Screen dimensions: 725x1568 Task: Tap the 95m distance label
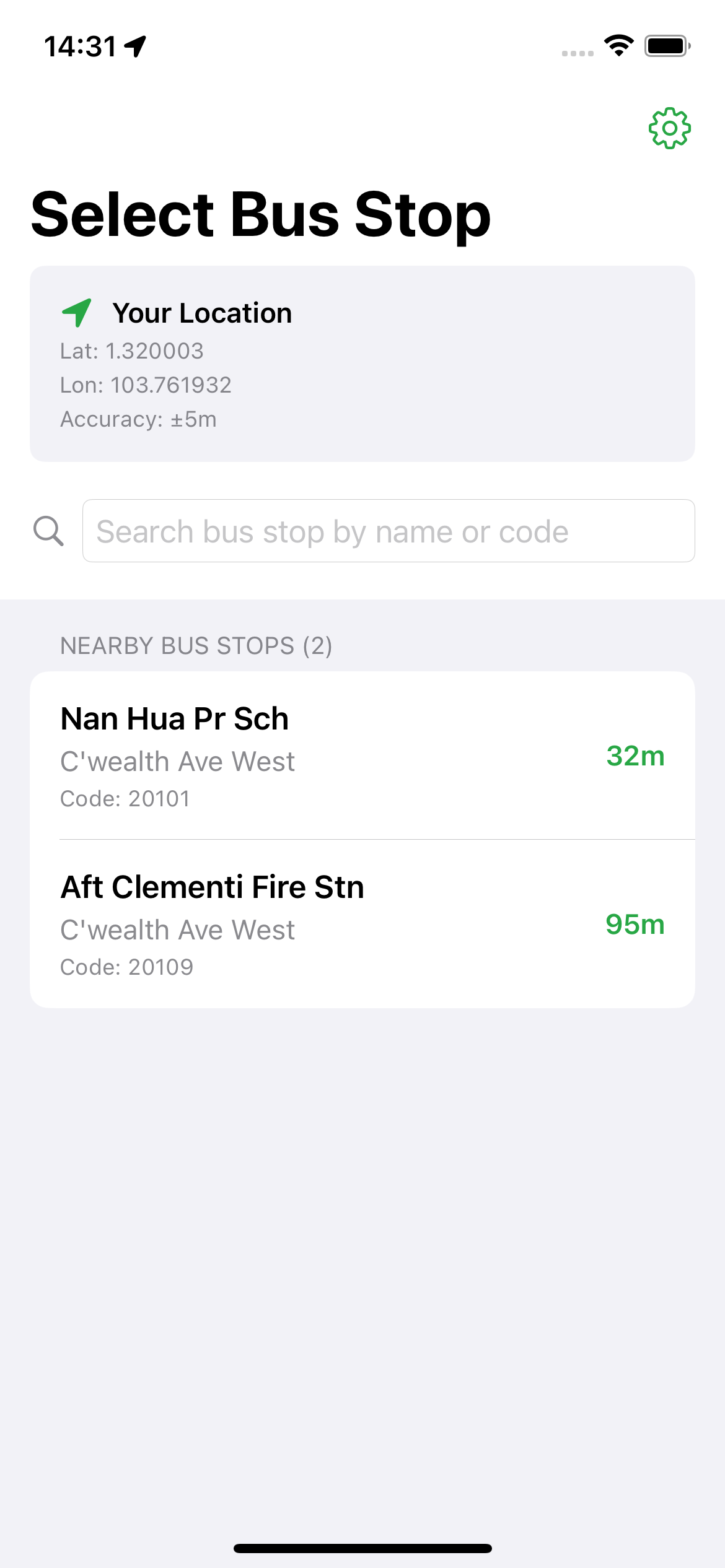[x=635, y=925]
